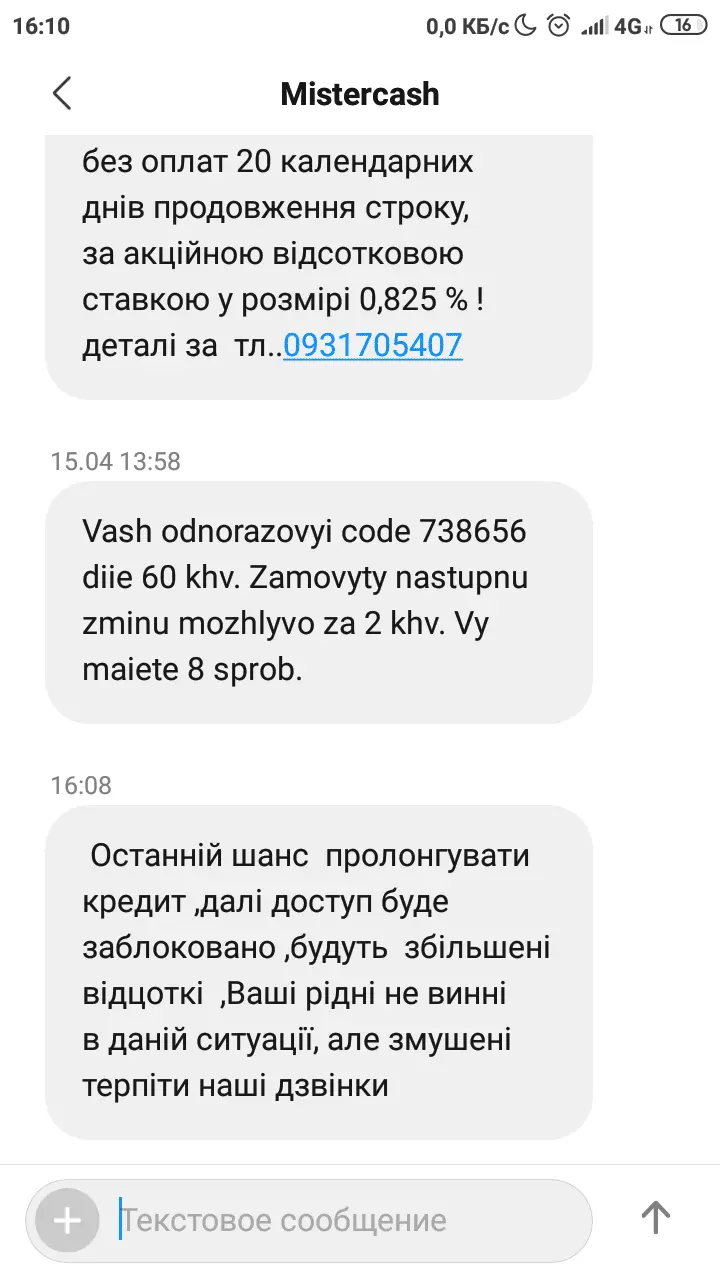
Task: Go back to the message list
Action: [62, 94]
